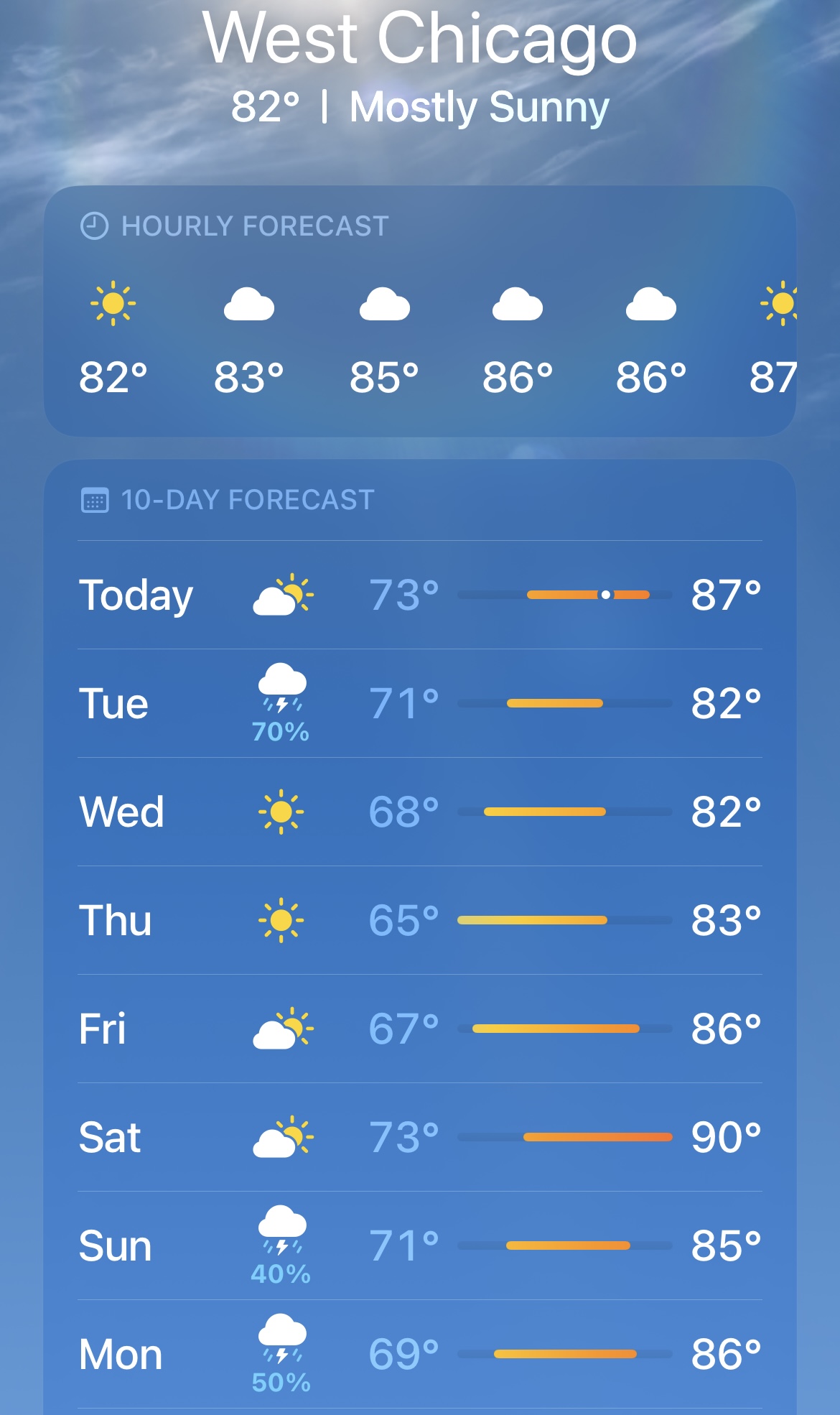This screenshot has width=840, height=1415.
Task: Open Mon forecast with 50% rain
Action: click(x=419, y=1354)
